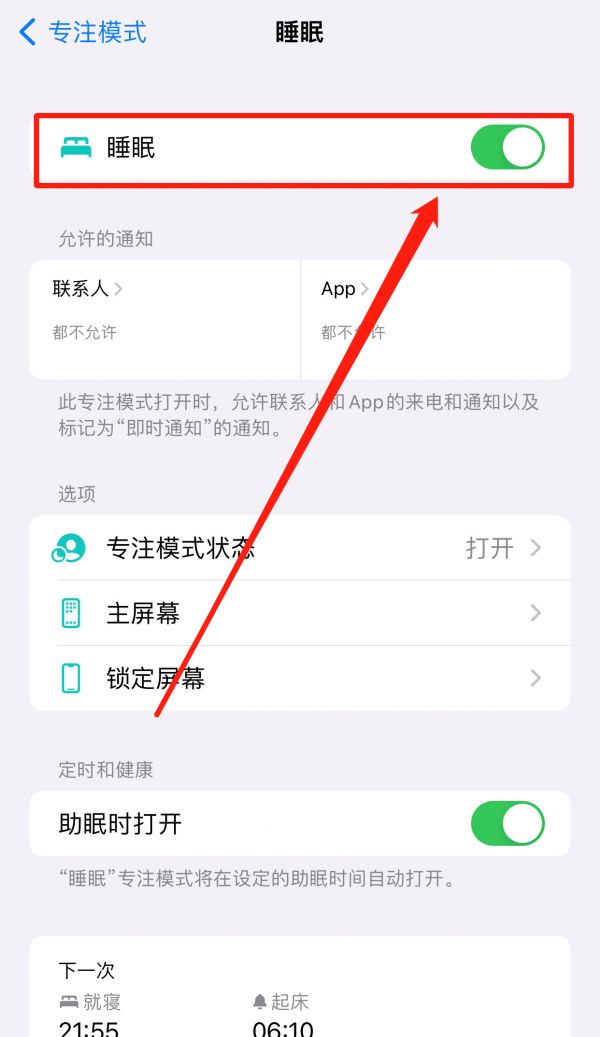Toggle the 睡眠 focus switch off

pyautogui.click(x=507, y=147)
